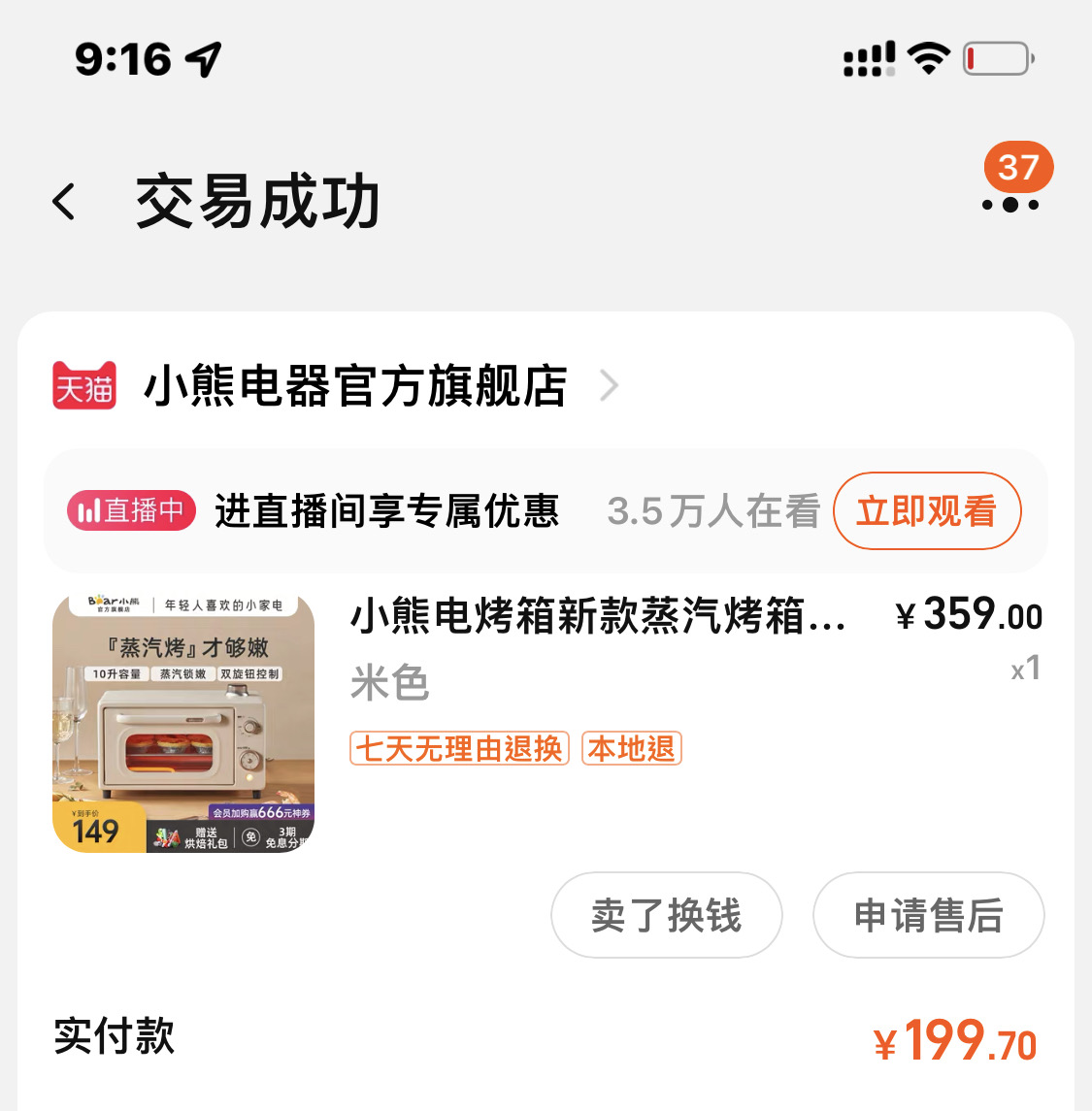Screen dimensions: 1092x1111
Task: Tap the 交易成功 header title
Action: click(x=259, y=201)
